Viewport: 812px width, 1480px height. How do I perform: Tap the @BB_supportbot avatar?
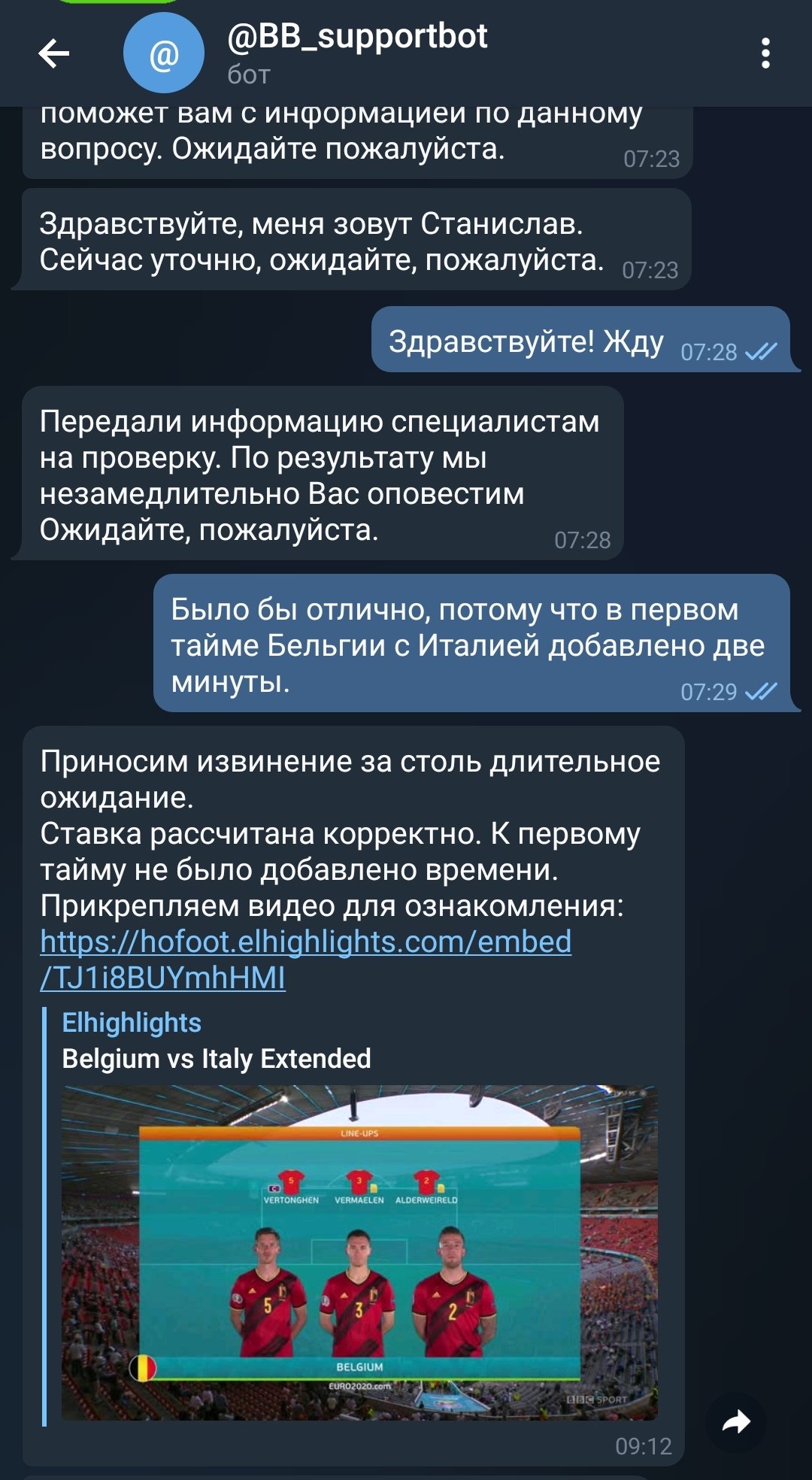tap(164, 54)
